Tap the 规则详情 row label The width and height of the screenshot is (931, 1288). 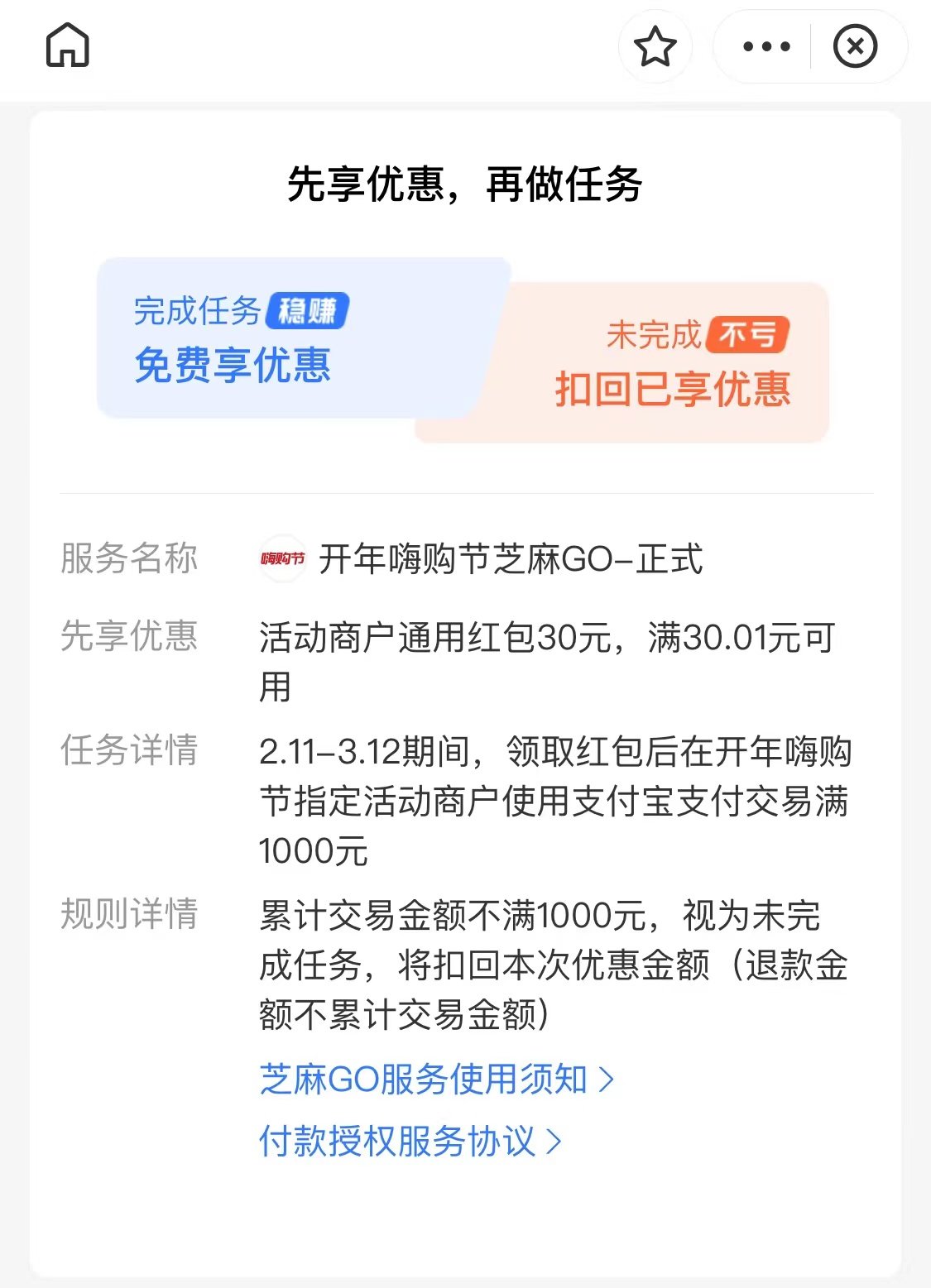click(128, 914)
